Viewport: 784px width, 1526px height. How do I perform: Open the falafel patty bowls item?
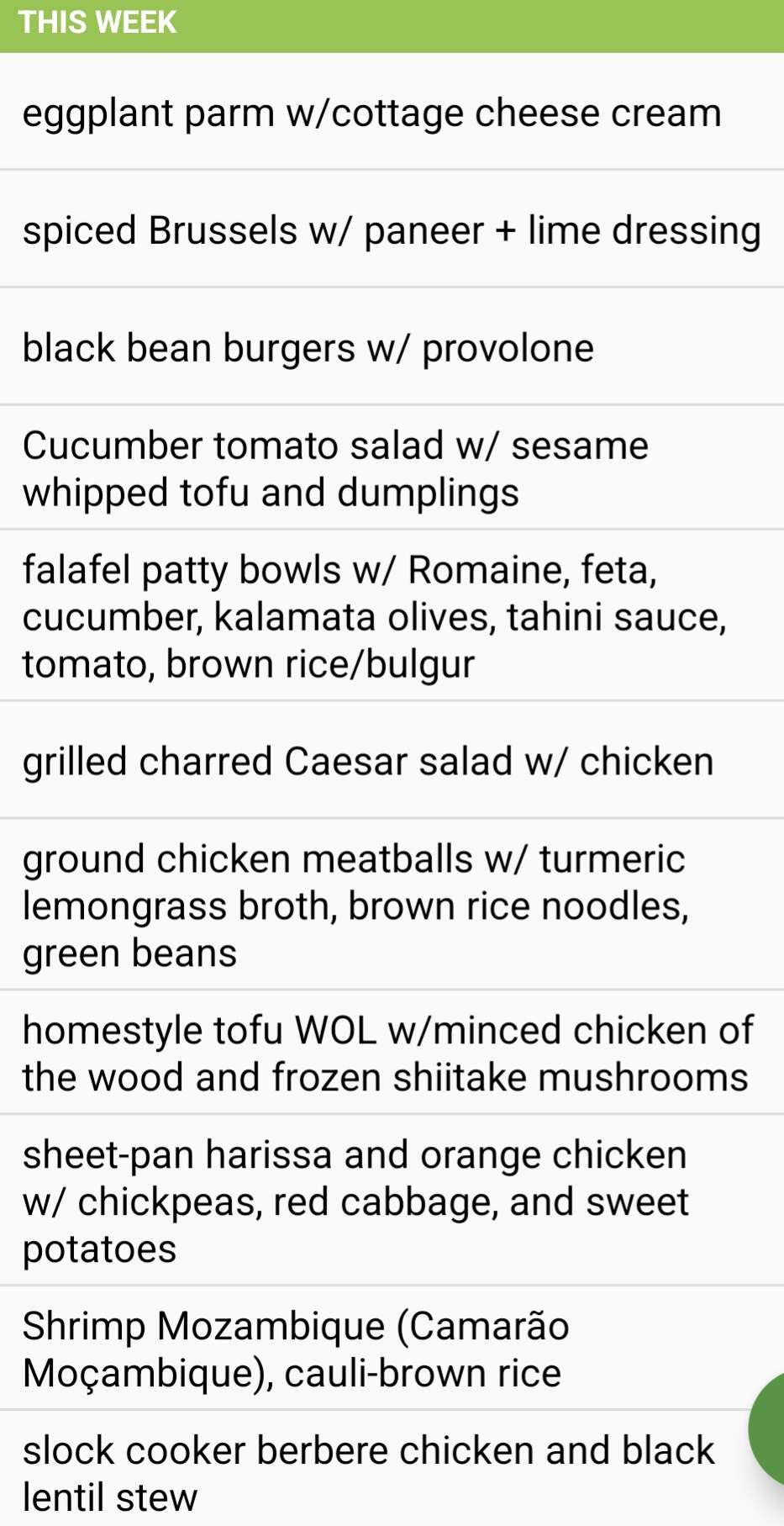tap(374, 616)
